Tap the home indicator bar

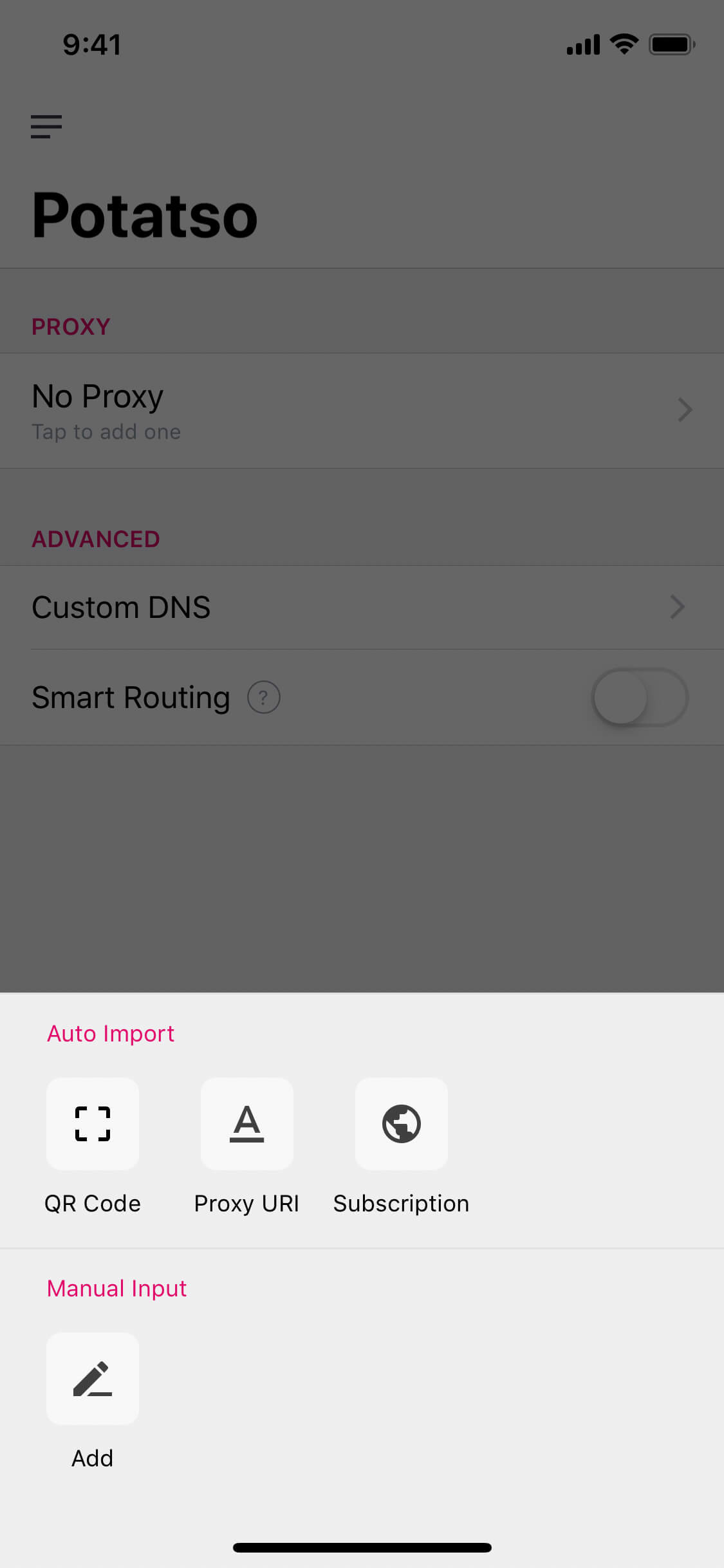tap(362, 1547)
